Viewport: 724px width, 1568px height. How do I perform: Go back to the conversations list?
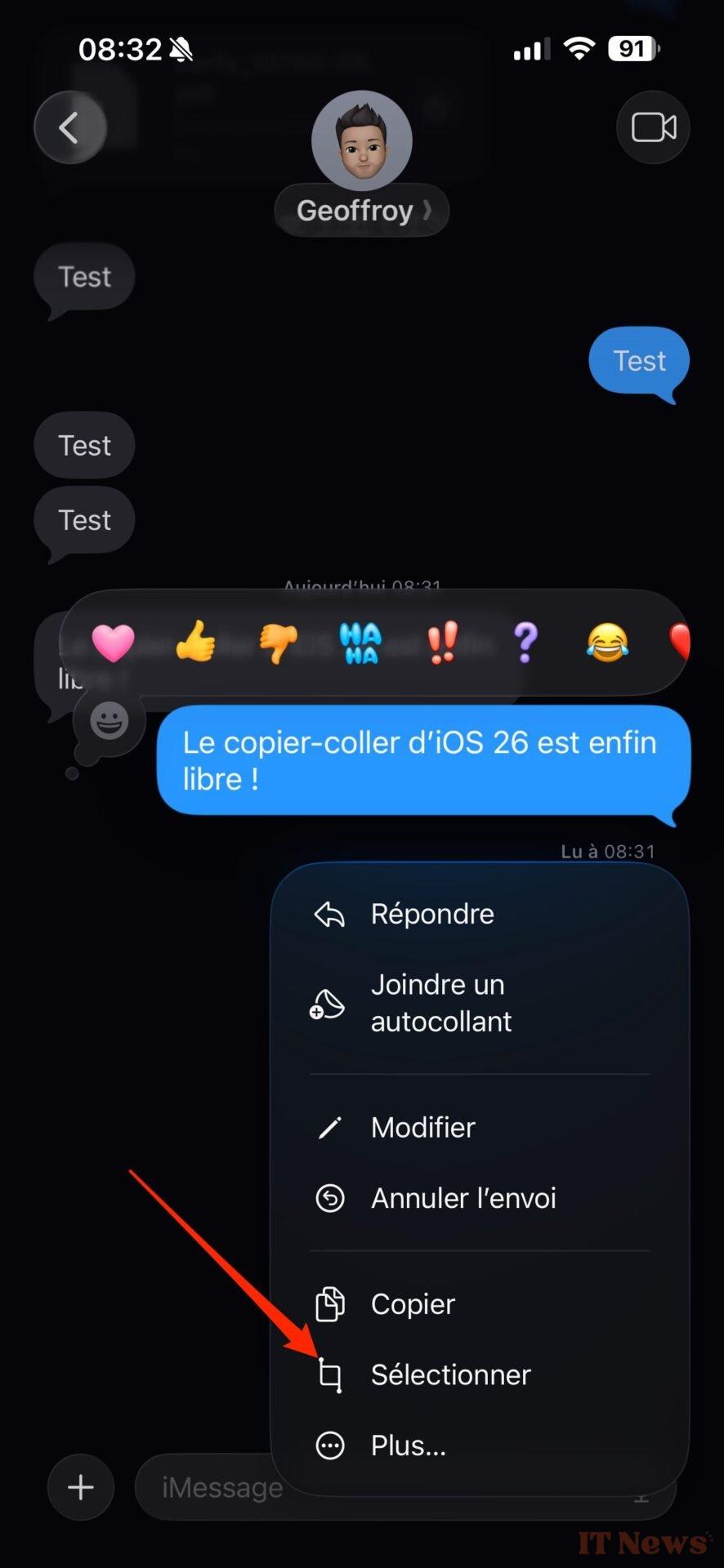click(70, 127)
